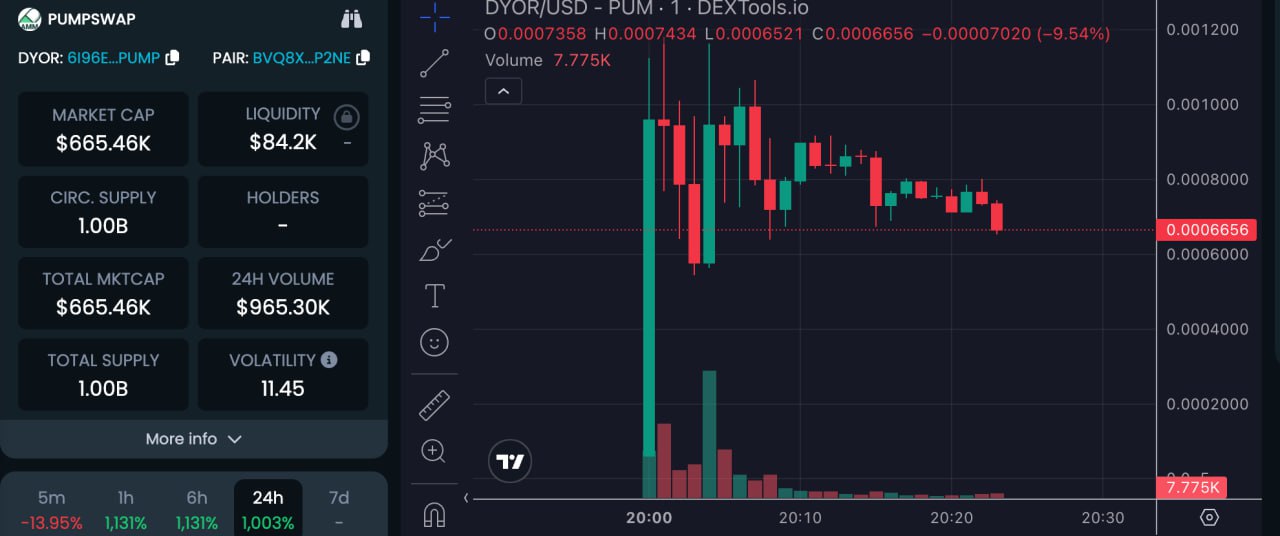The image size is (1280, 536).
Task: Open the emoji icons tool
Action: pos(434,343)
